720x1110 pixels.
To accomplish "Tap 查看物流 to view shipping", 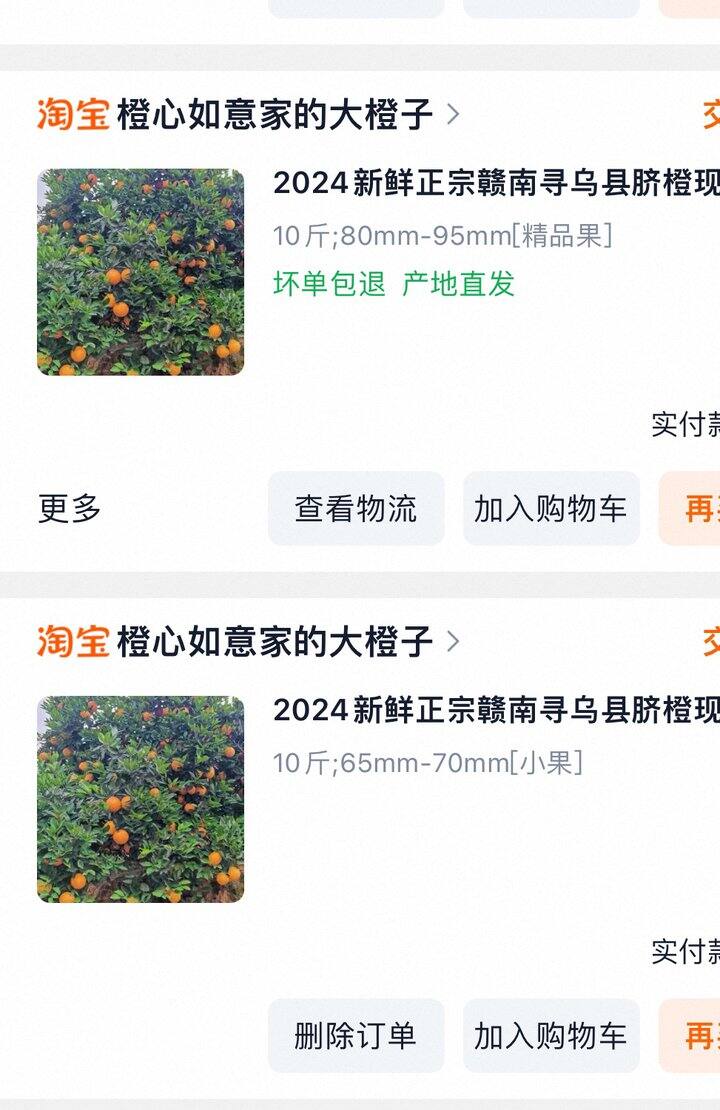I will pyautogui.click(x=356, y=508).
